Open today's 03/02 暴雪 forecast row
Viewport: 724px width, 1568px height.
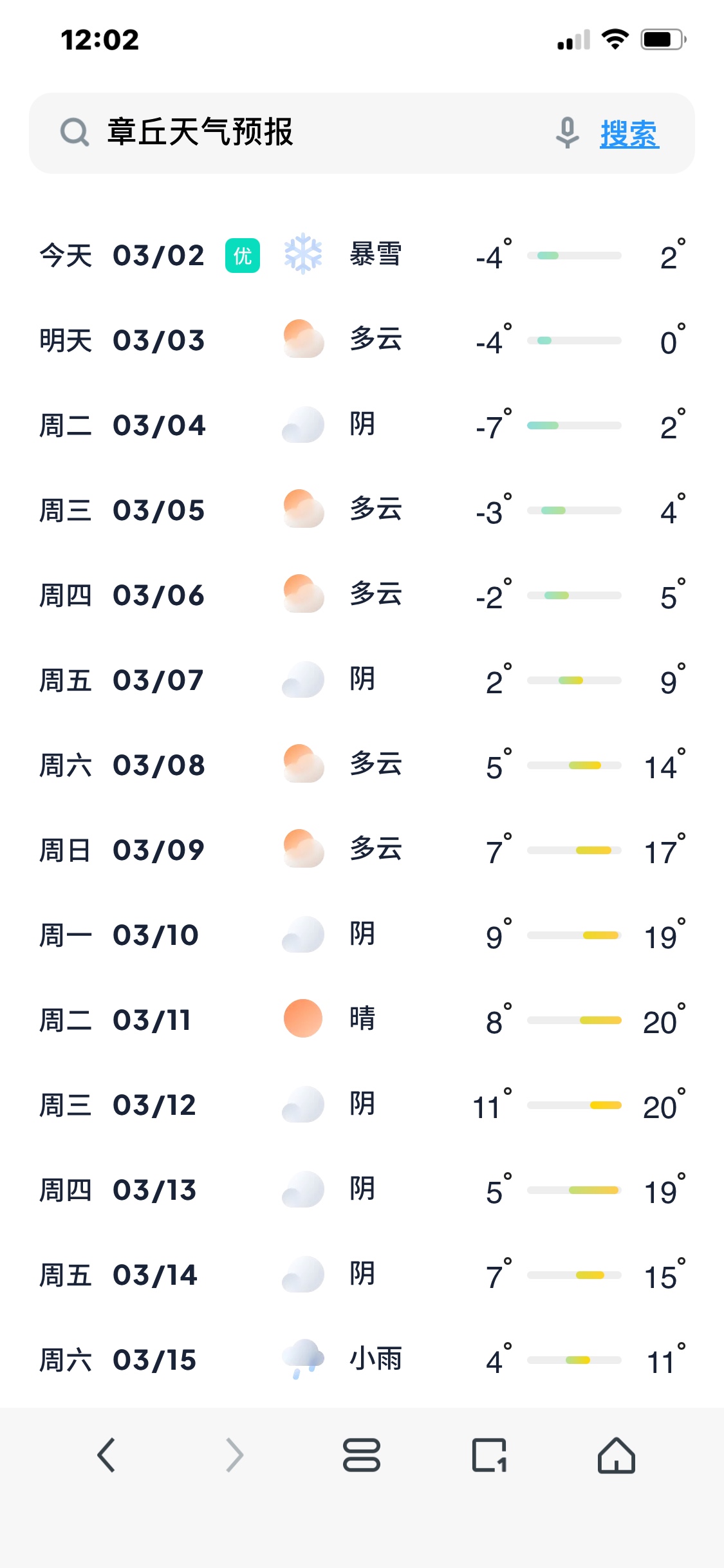coord(362,256)
